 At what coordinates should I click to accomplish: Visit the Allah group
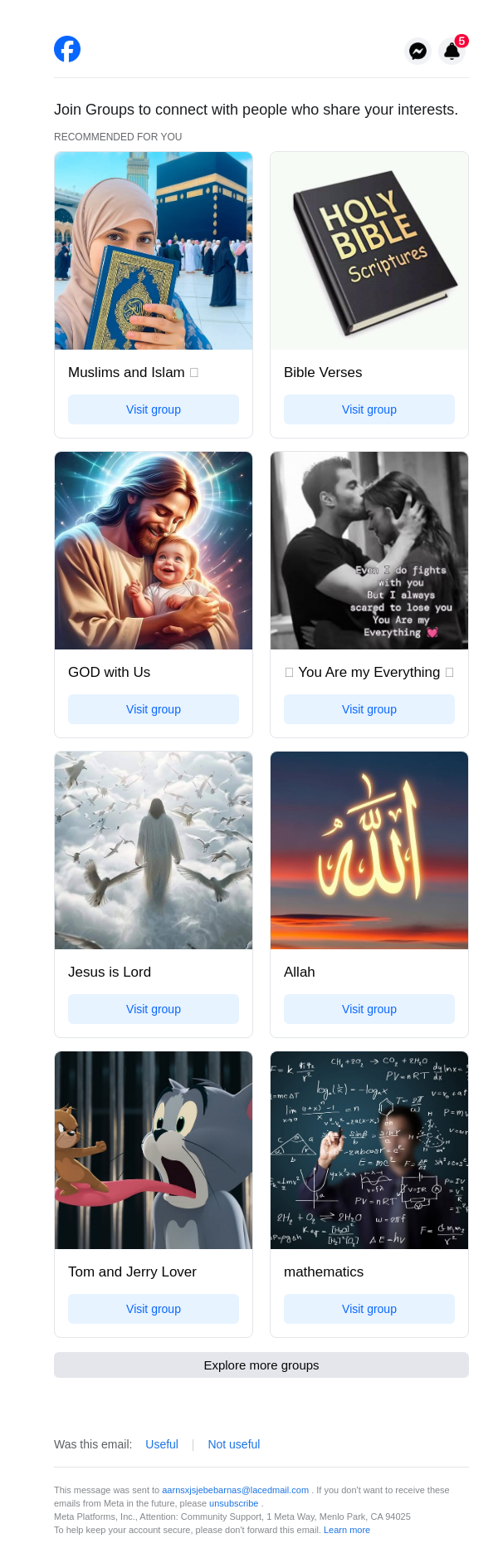point(369,1009)
